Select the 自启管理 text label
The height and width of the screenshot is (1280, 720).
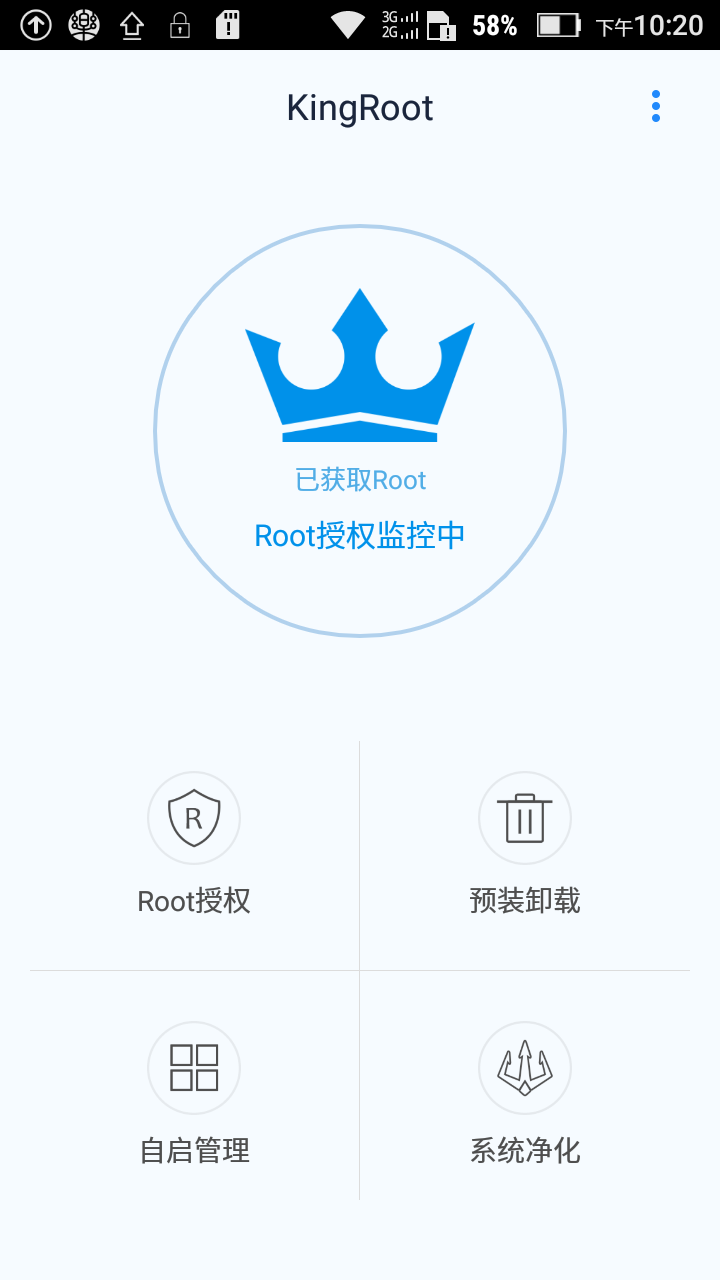tap(194, 1151)
